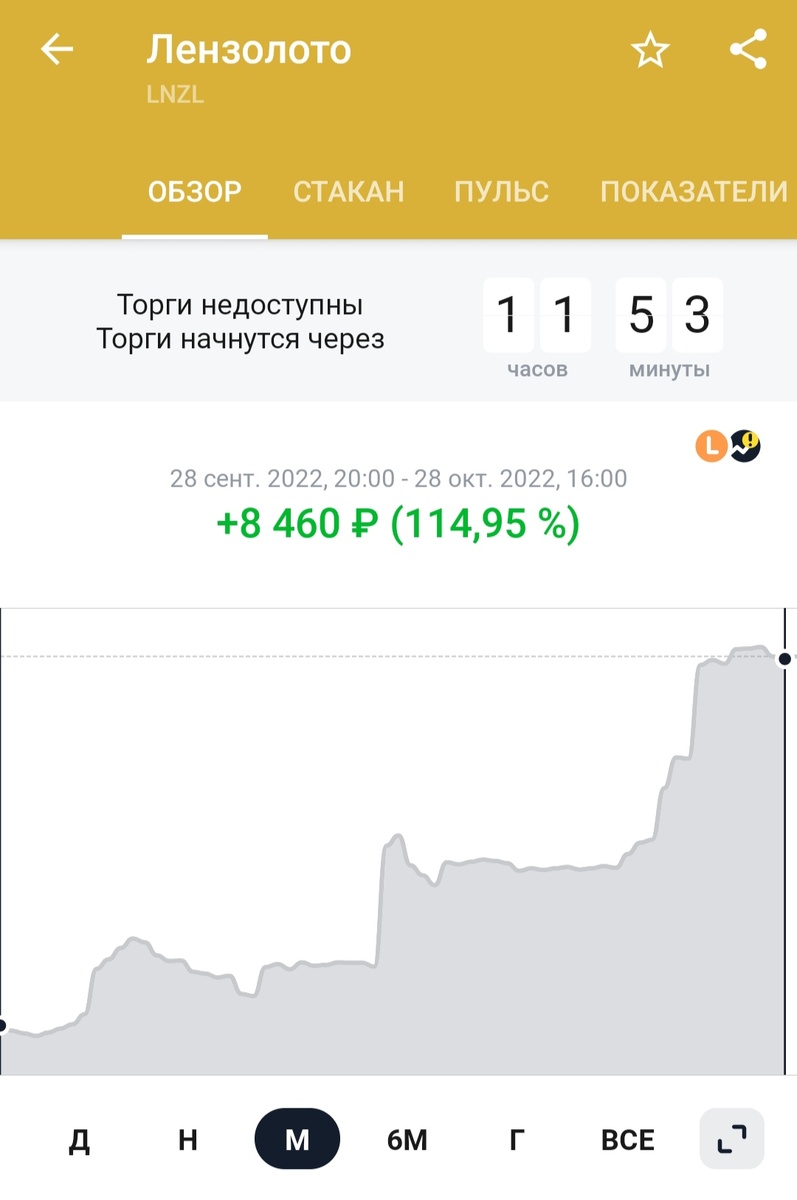Share the Лензолото stock page
The height and width of the screenshot is (1200, 797).
[x=748, y=50]
